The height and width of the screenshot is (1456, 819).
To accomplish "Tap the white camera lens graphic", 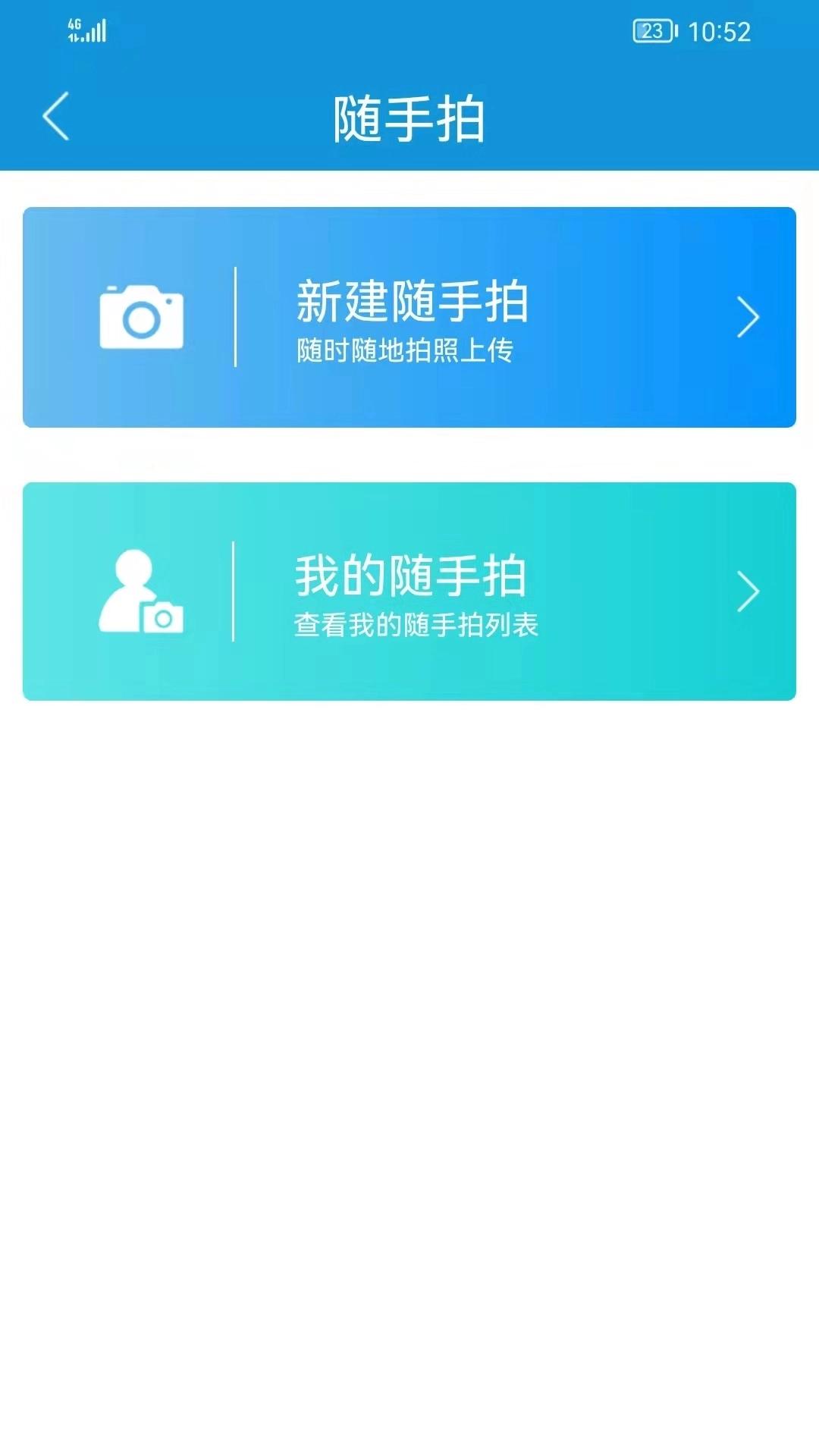I will (x=141, y=322).
